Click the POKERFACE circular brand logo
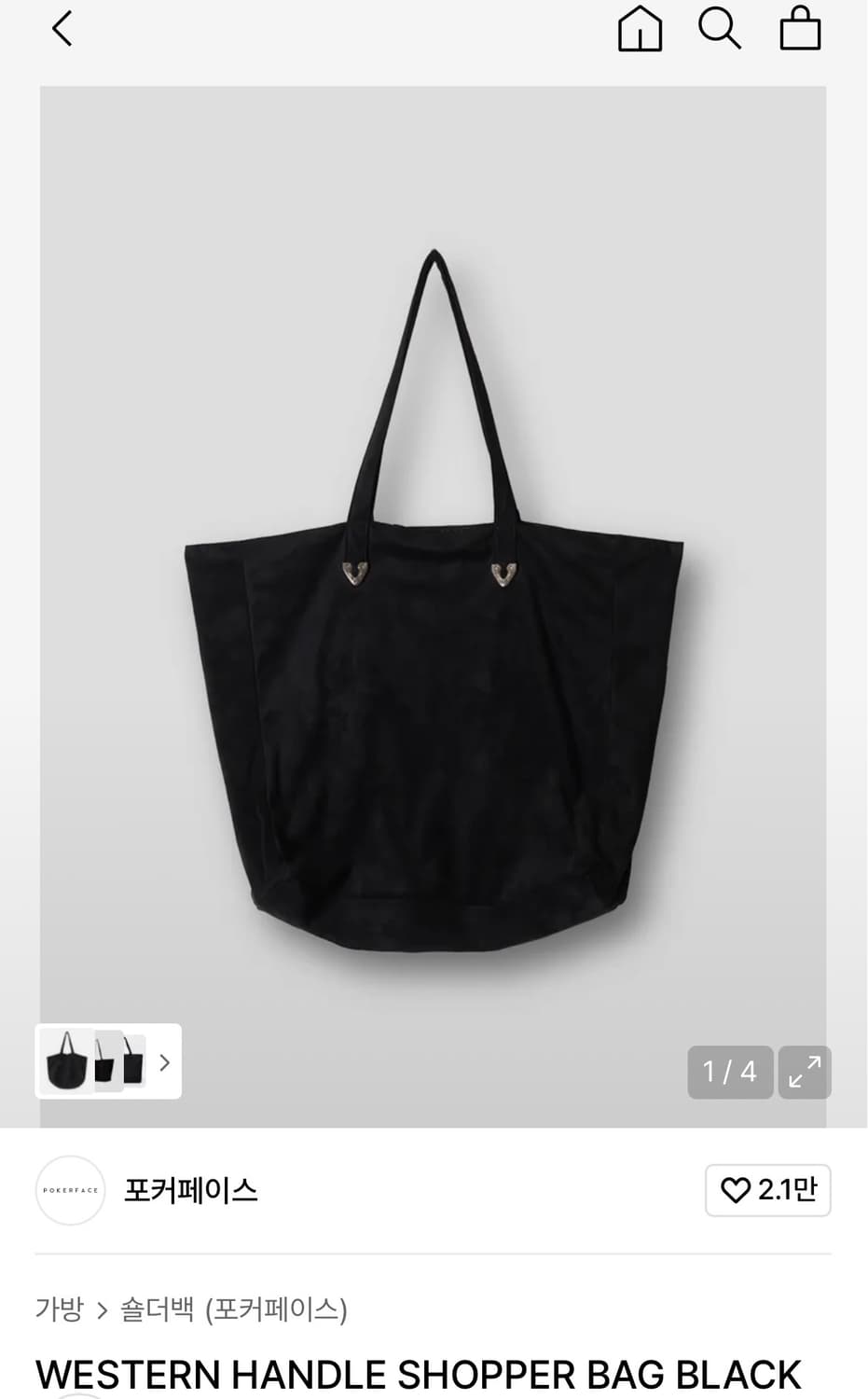The height and width of the screenshot is (1399, 868). pos(70,1190)
